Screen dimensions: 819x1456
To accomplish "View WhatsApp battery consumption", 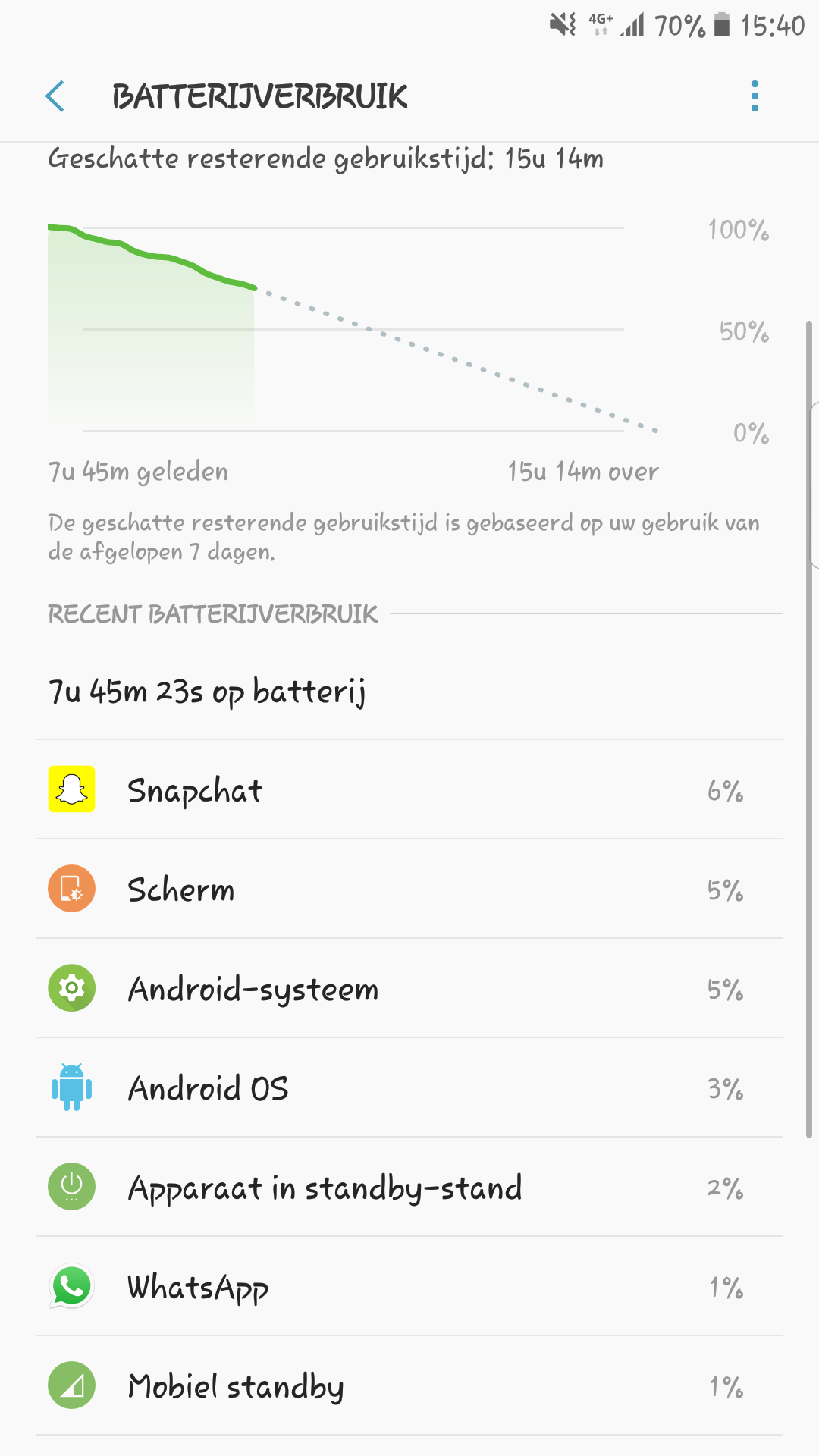I will click(409, 1287).
